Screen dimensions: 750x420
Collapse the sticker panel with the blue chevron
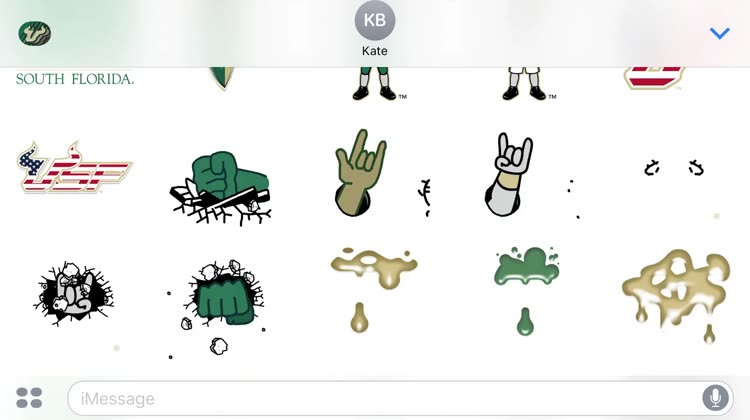pos(719,33)
